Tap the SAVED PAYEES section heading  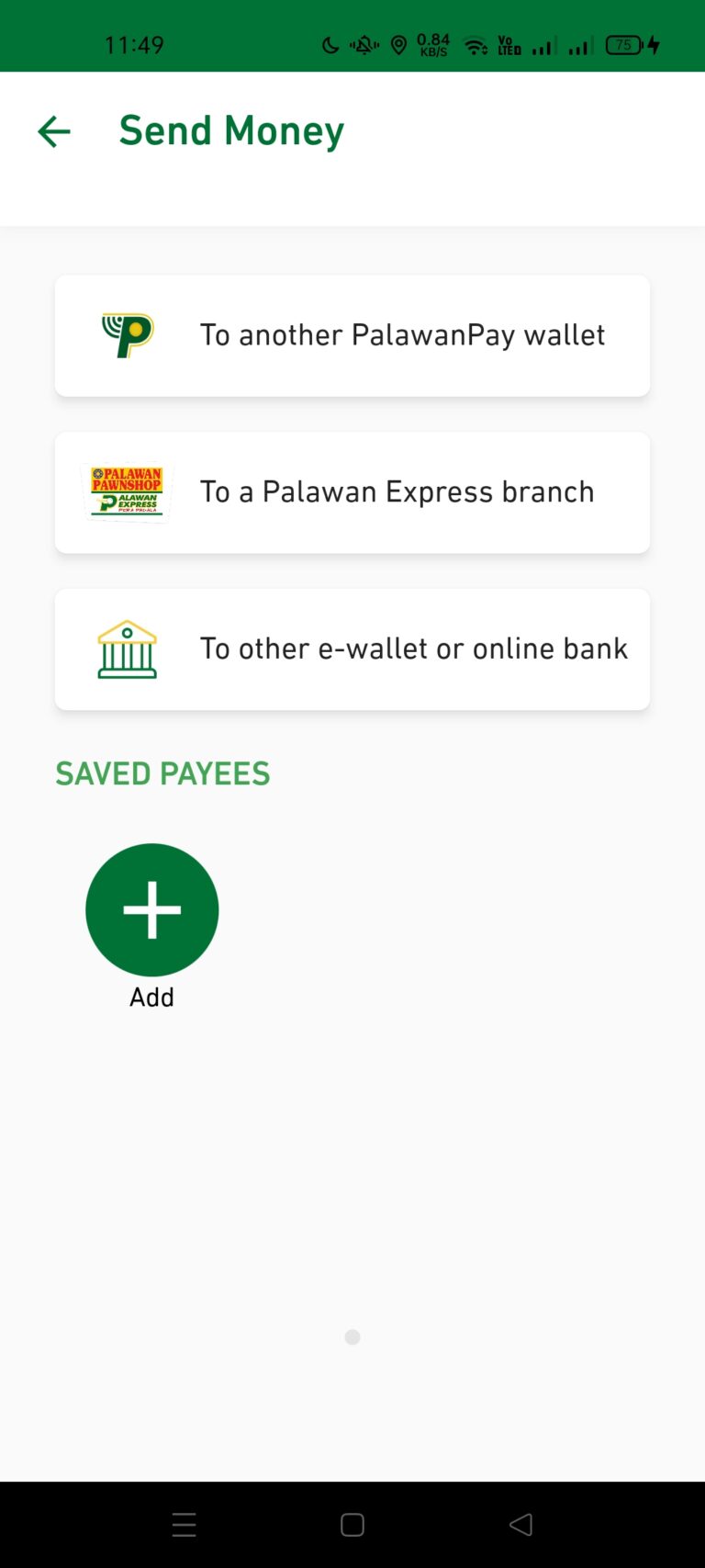(x=162, y=773)
